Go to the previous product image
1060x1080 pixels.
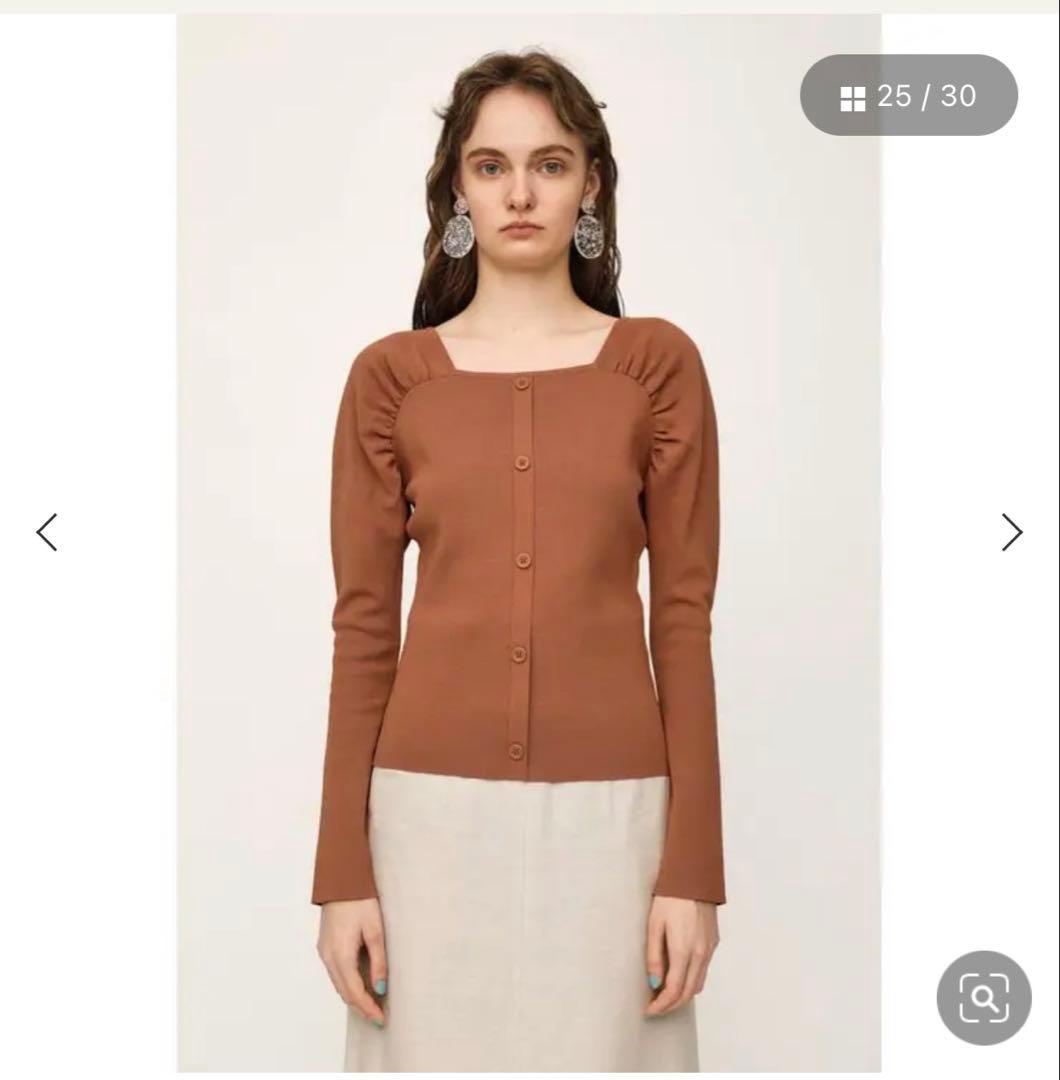point(47,532)
